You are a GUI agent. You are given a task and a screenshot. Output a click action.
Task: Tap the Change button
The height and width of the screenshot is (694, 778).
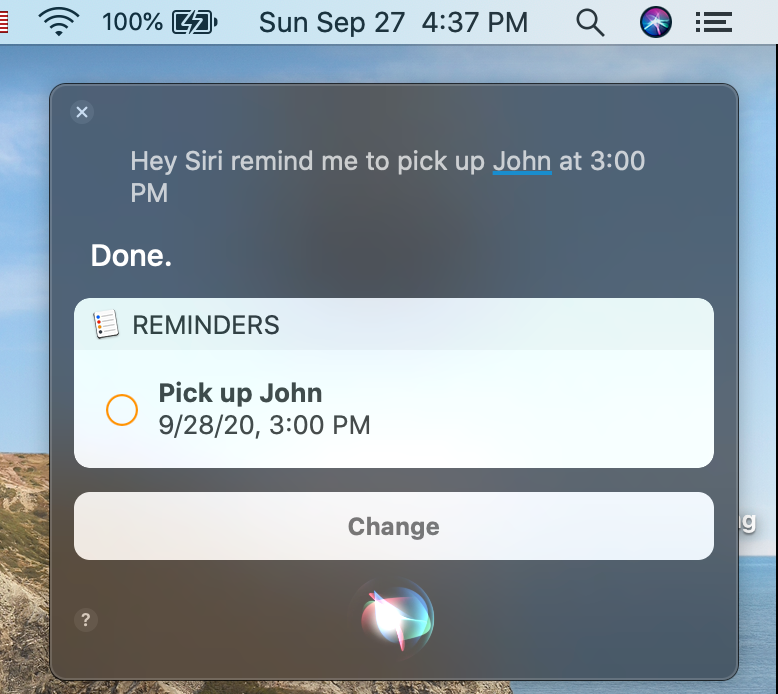tap(393, 526)
